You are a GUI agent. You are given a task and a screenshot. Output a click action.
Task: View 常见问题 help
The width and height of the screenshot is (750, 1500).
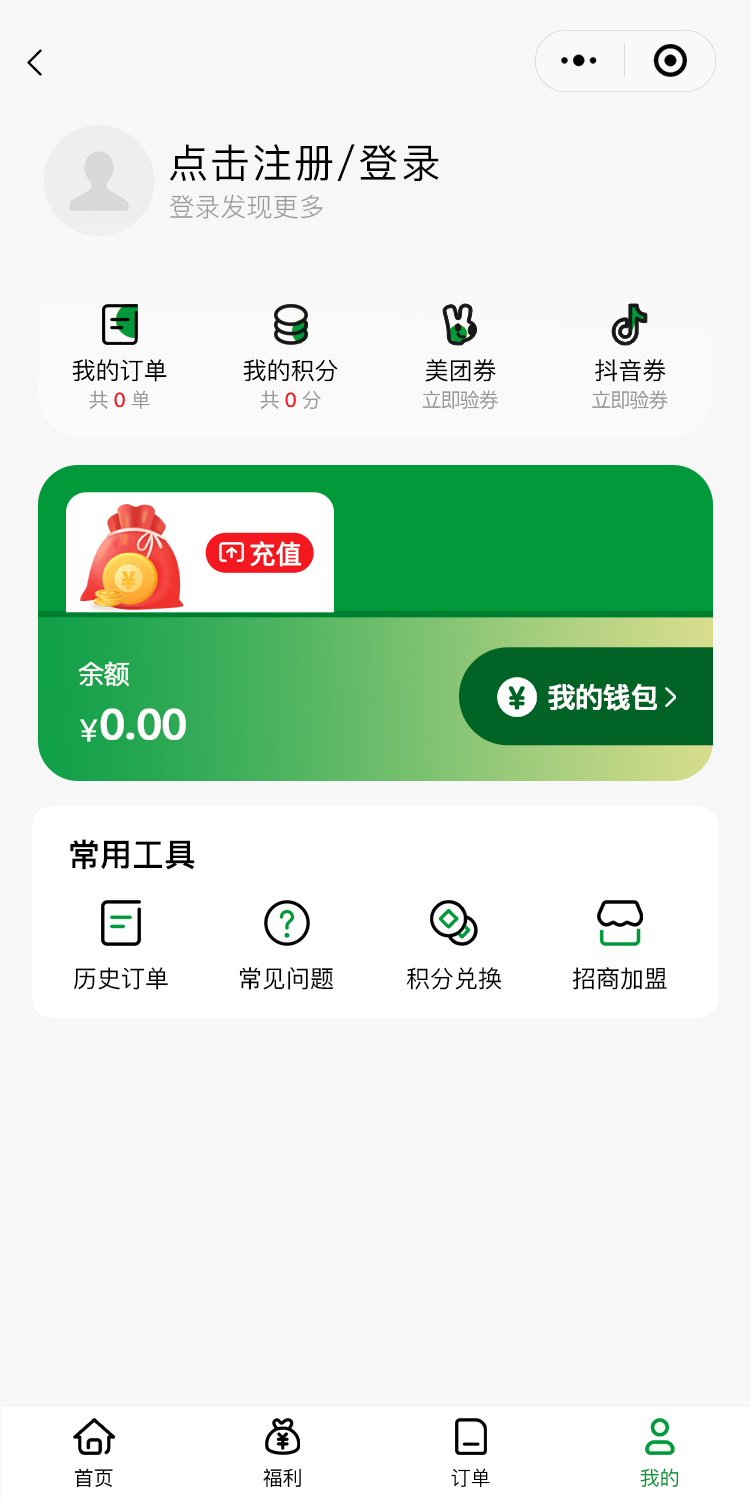(x=287, y=945)
